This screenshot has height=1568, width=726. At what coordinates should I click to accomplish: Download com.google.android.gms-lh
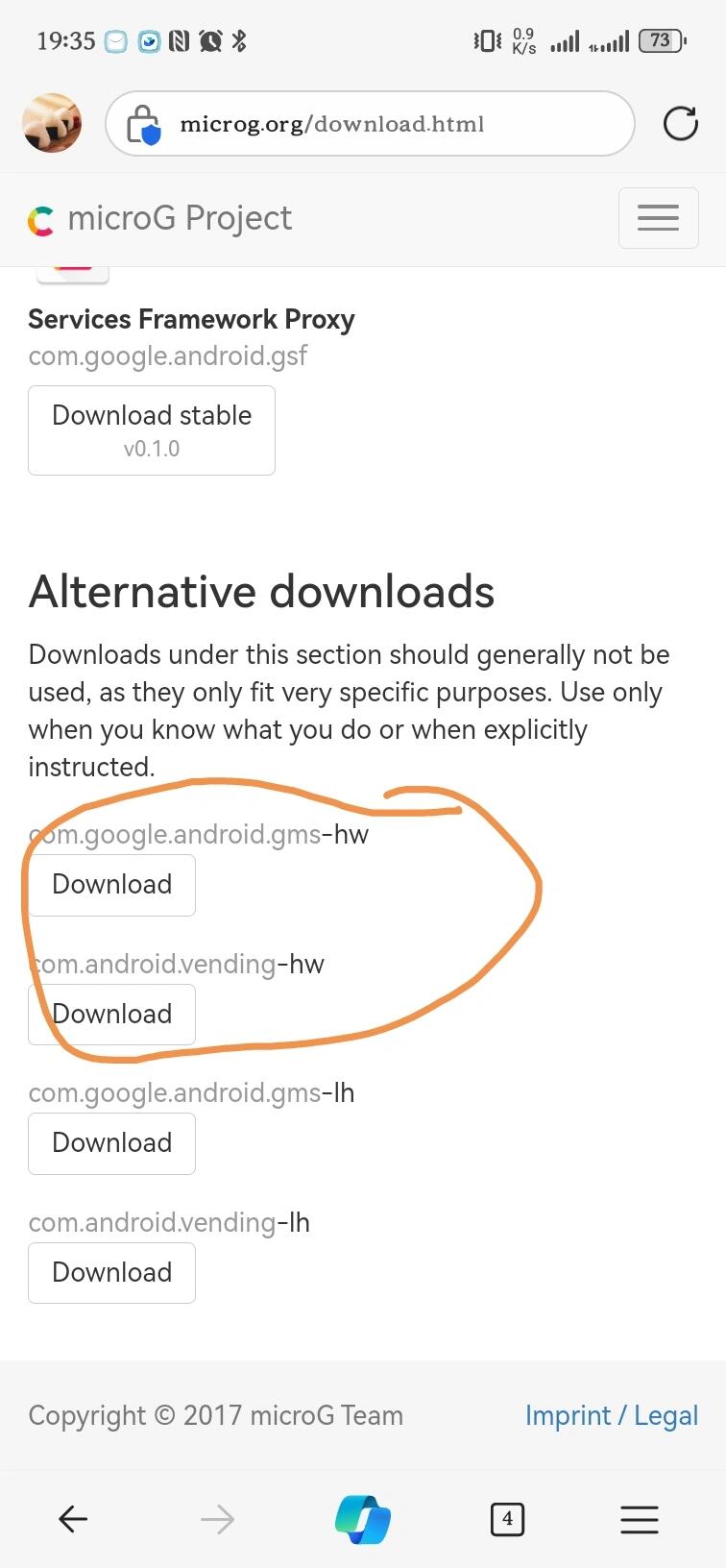click(111, 1143)
